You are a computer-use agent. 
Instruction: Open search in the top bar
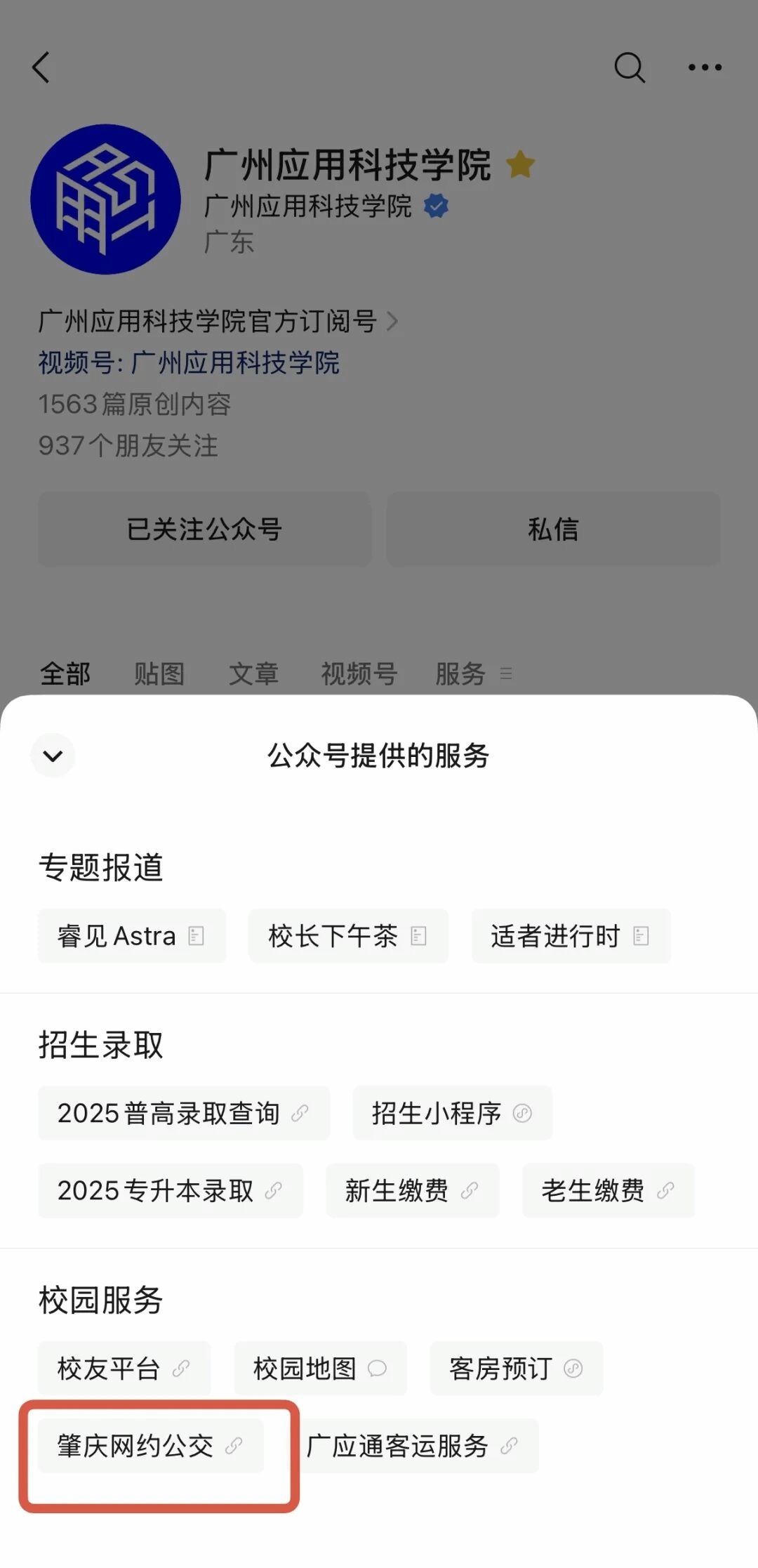(629, 67)
